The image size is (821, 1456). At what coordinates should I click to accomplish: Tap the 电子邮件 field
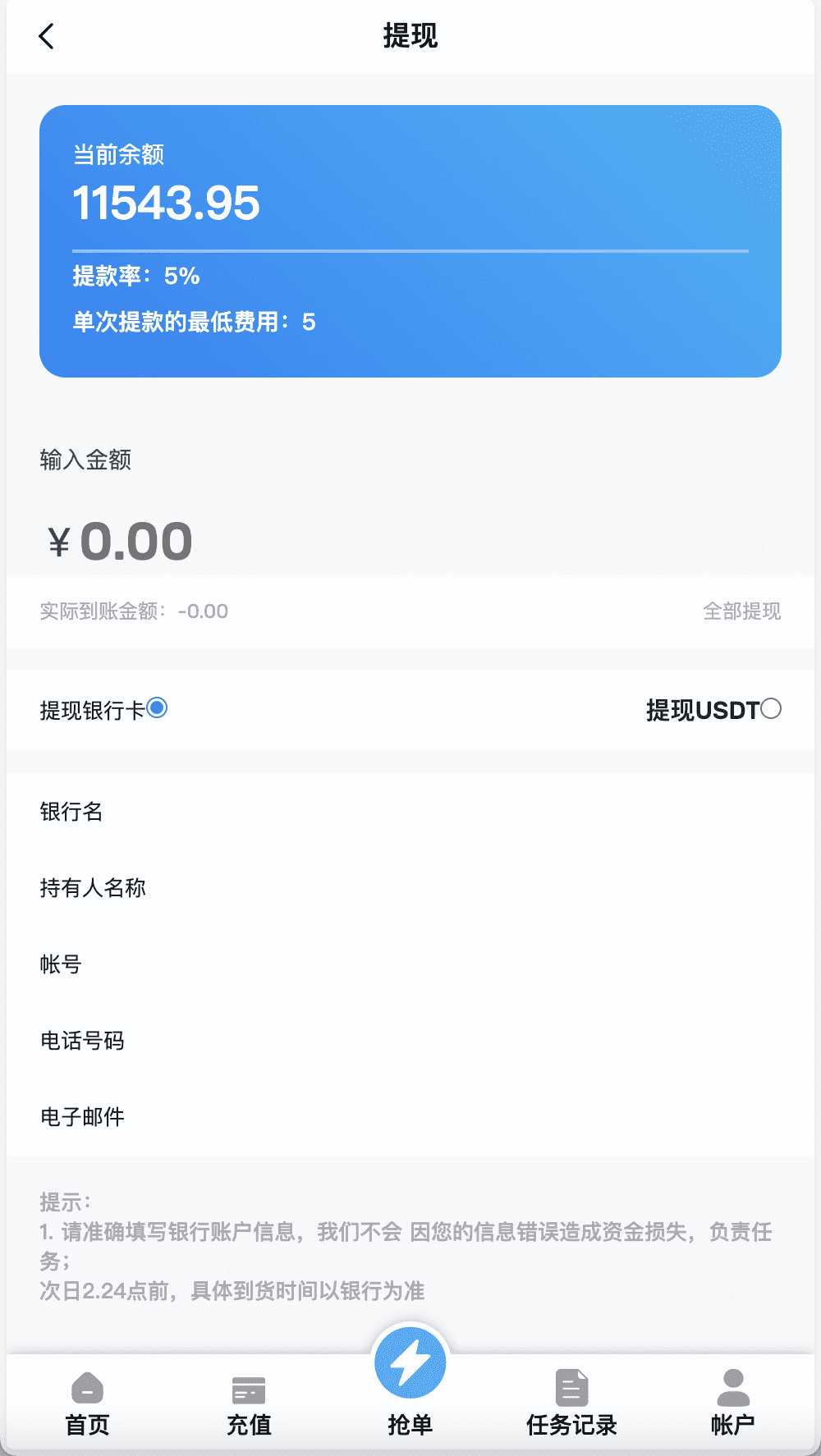[x=410, y=1117]
